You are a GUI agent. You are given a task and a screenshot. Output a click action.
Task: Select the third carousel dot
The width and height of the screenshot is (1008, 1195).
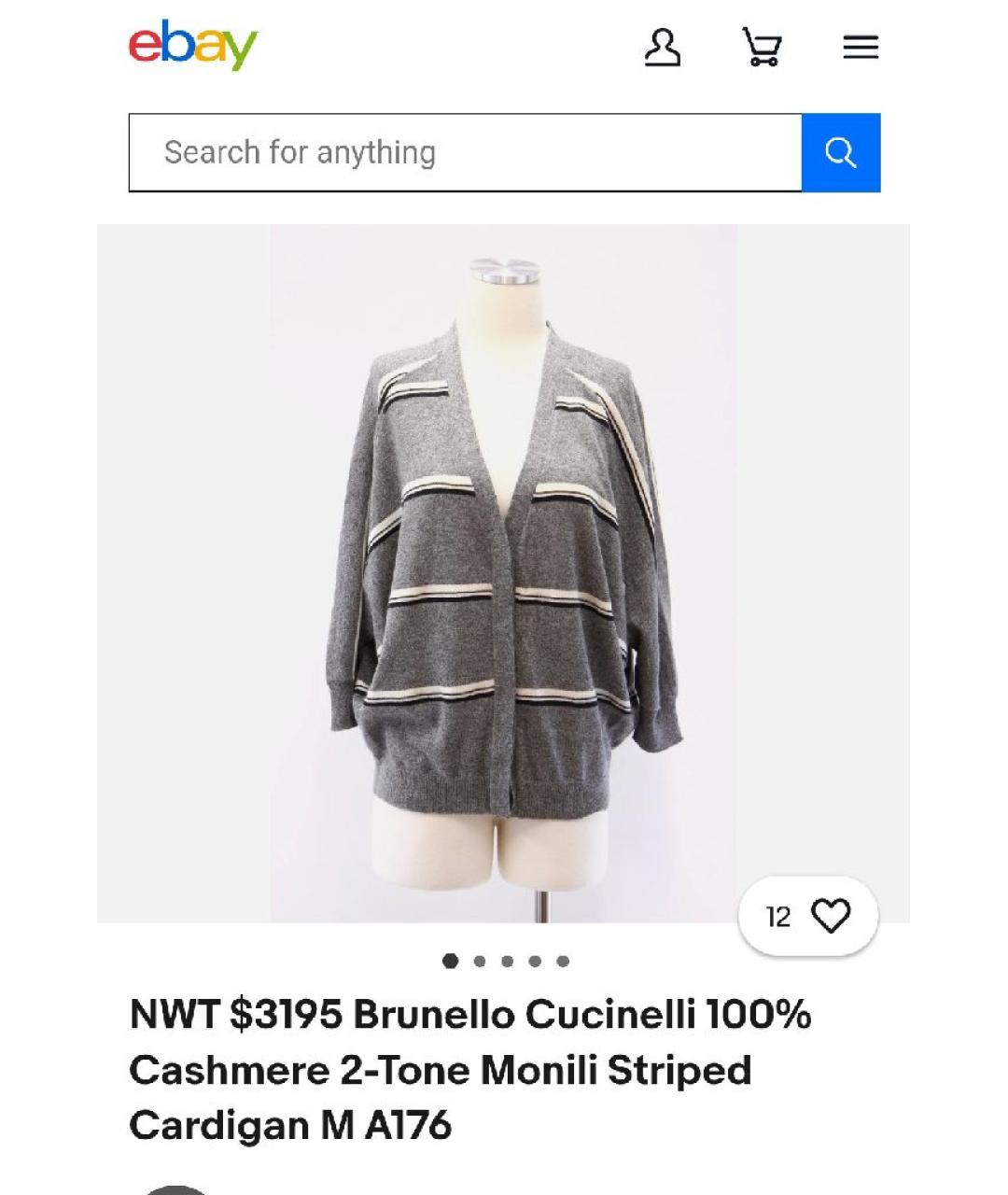pyautogui.click(x=508, y=961)
